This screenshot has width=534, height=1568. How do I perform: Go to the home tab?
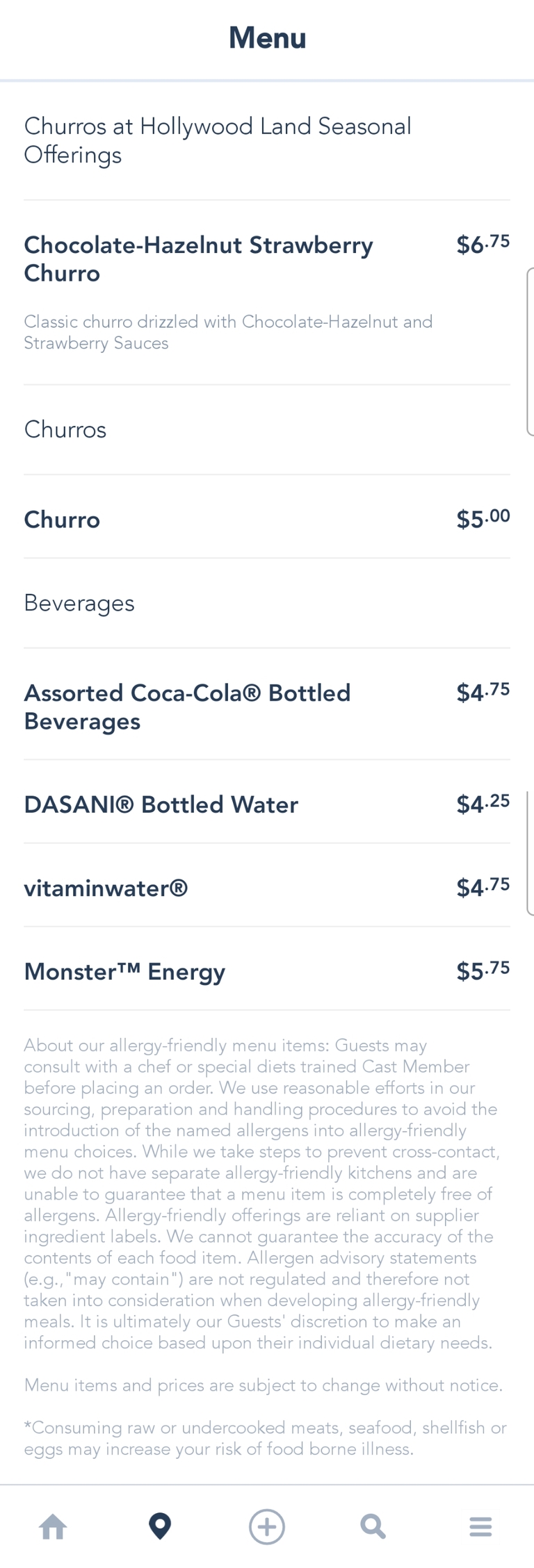click(54, 1526)
